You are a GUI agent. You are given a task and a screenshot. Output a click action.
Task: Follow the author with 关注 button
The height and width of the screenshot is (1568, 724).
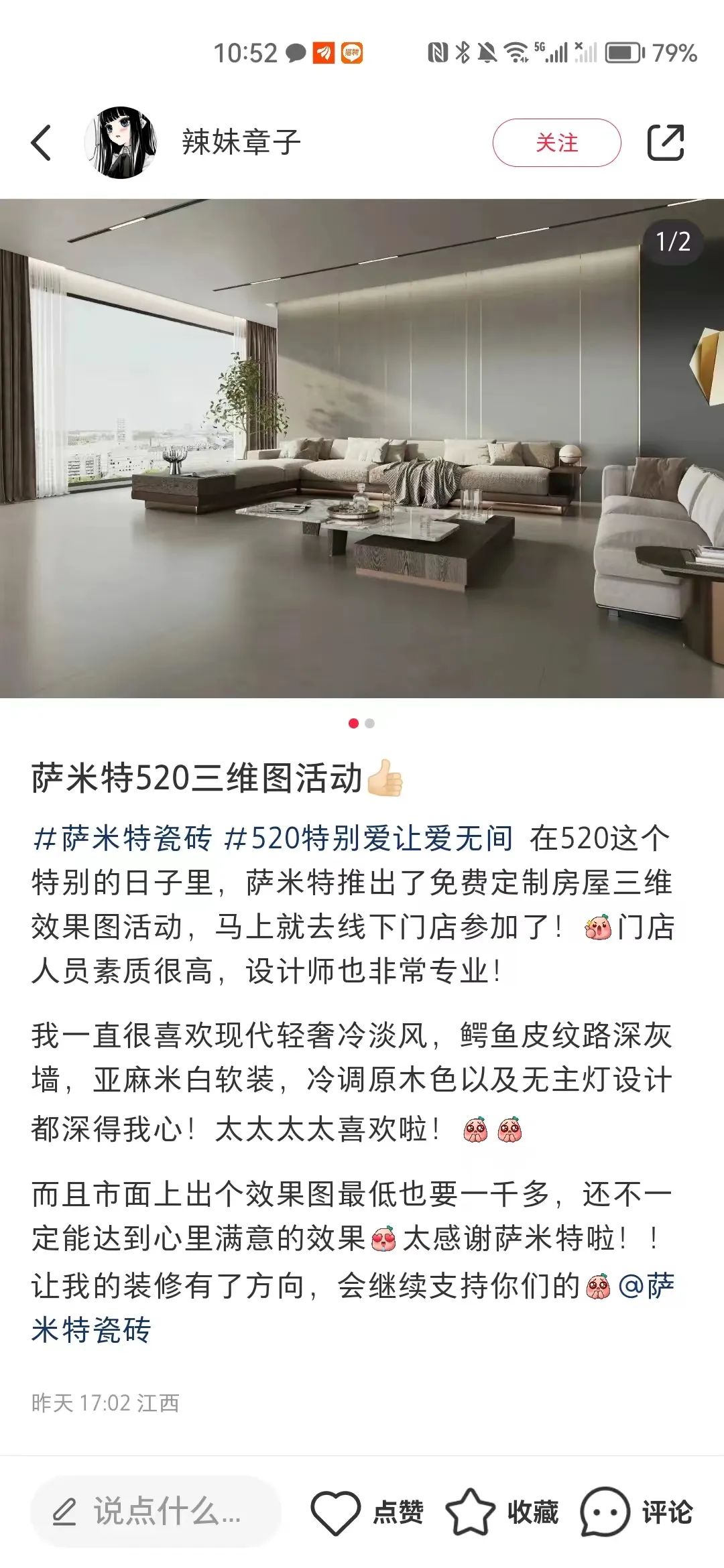[556, 143]
